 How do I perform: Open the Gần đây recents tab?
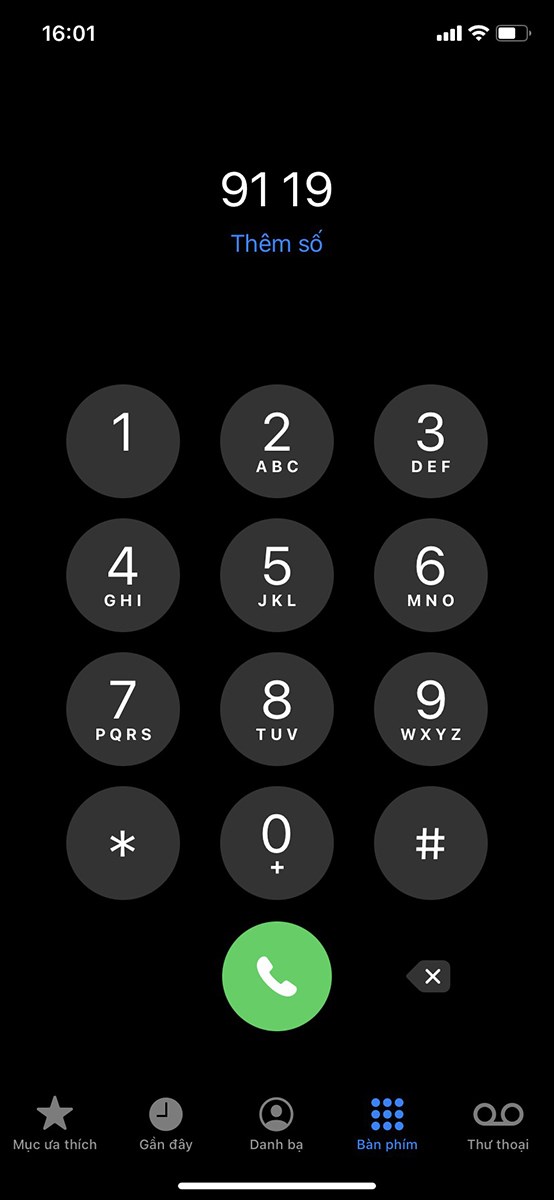tap(166, 1123)
